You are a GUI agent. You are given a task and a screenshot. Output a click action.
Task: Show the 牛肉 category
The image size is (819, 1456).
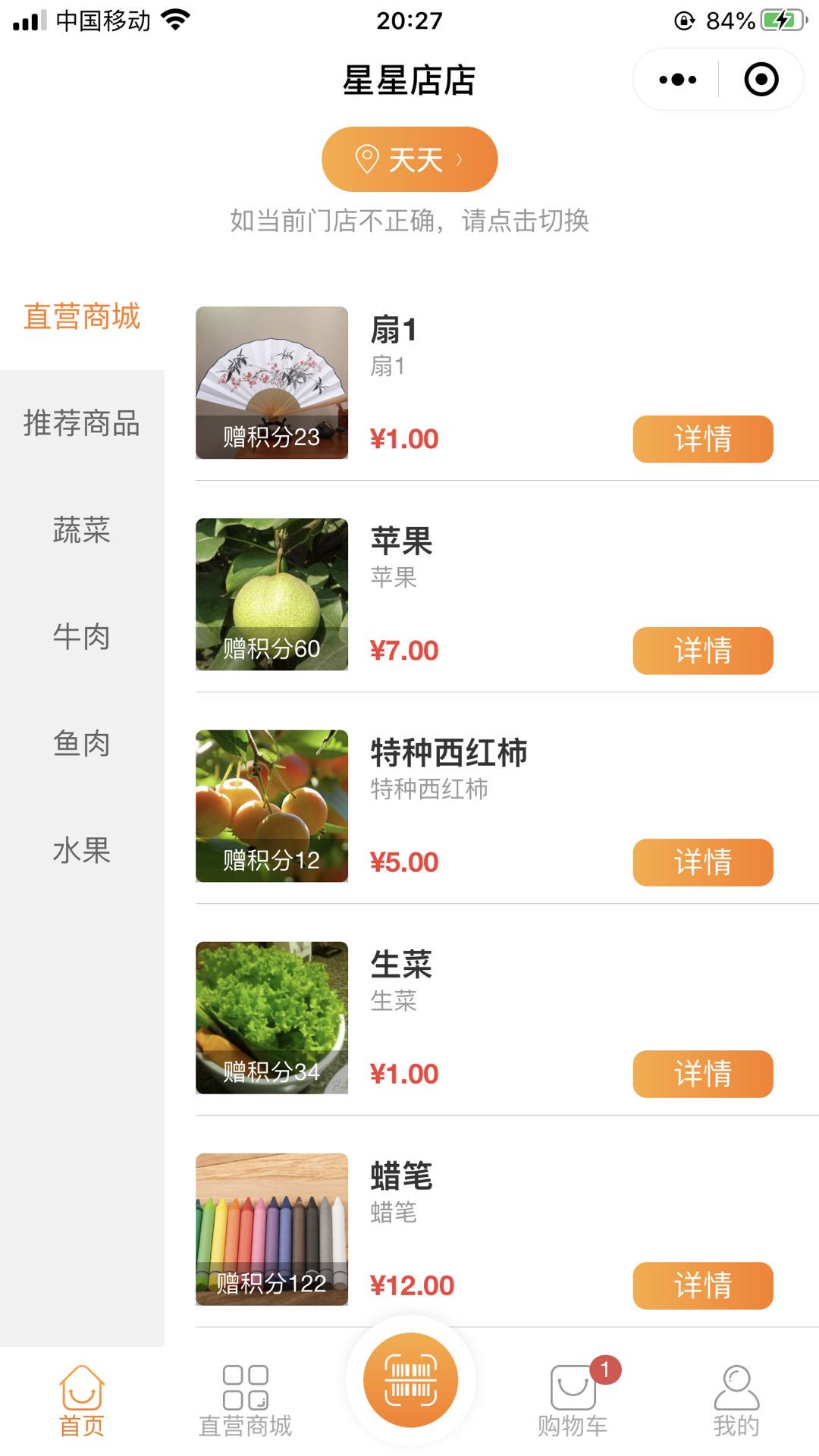(82, 637)
